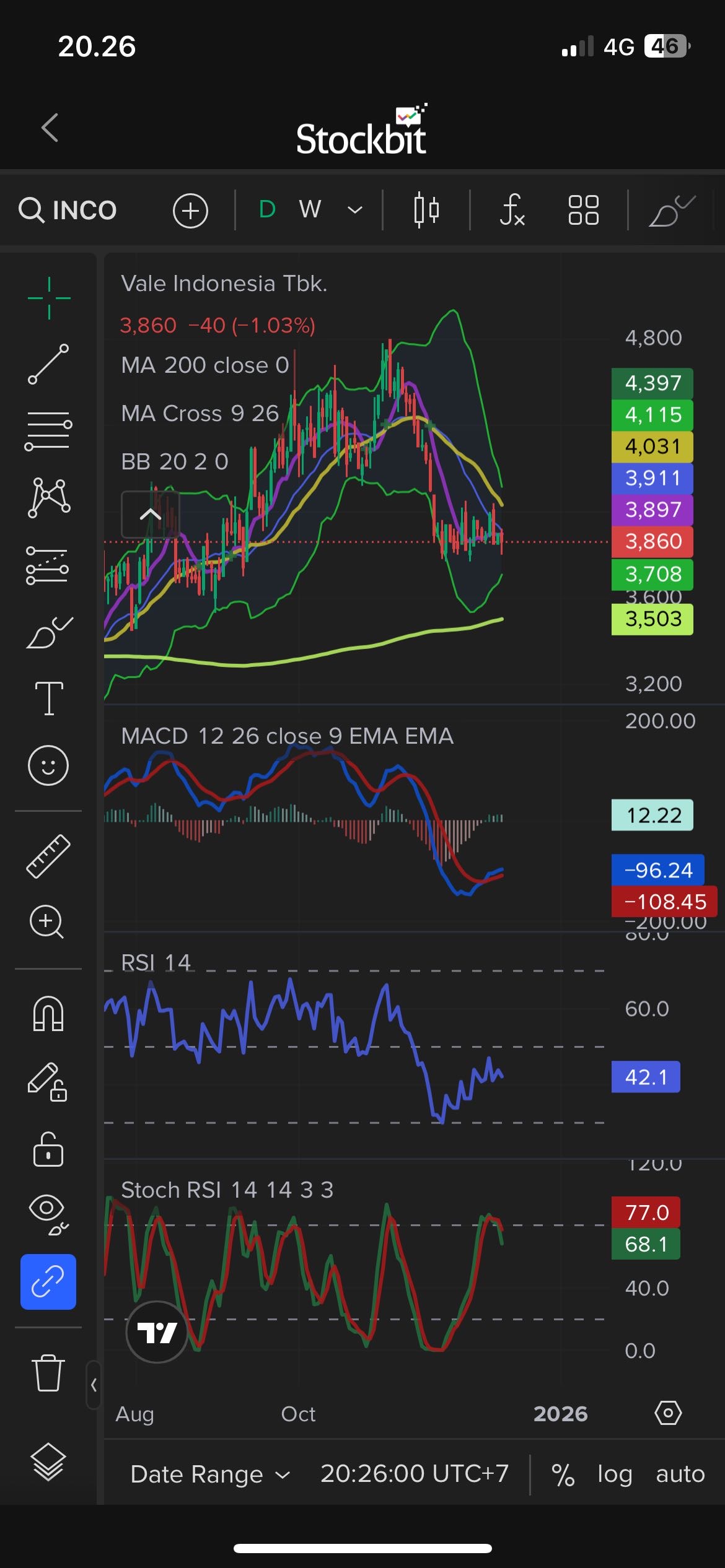Toggle the magnet snapping mode
725x1568 pixels.
pos(48,1014)
